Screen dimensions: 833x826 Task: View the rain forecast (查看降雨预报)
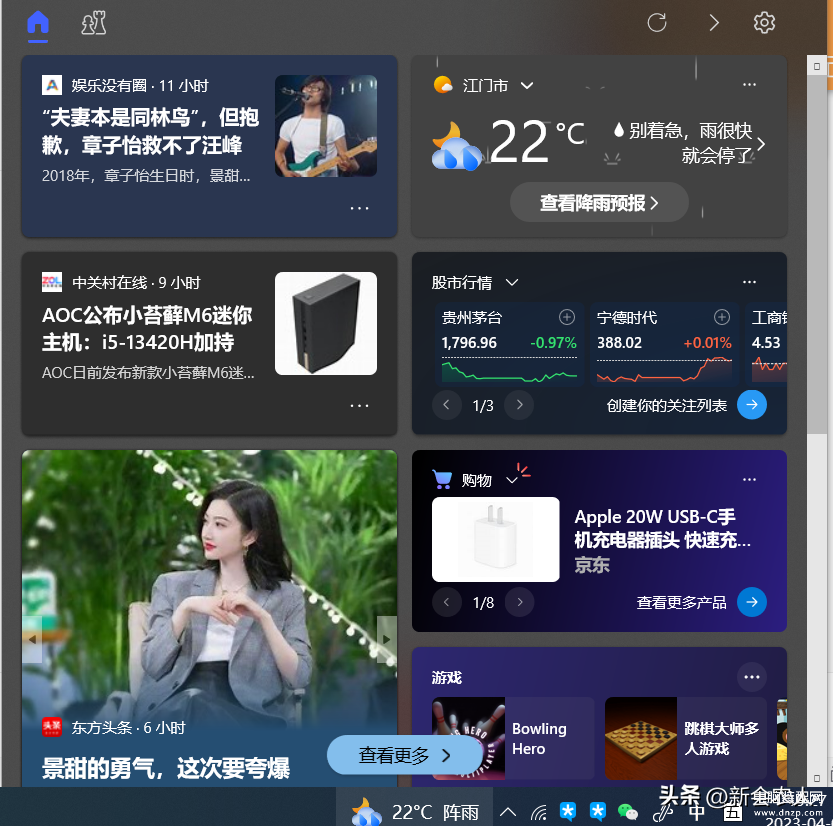point(599,203)
